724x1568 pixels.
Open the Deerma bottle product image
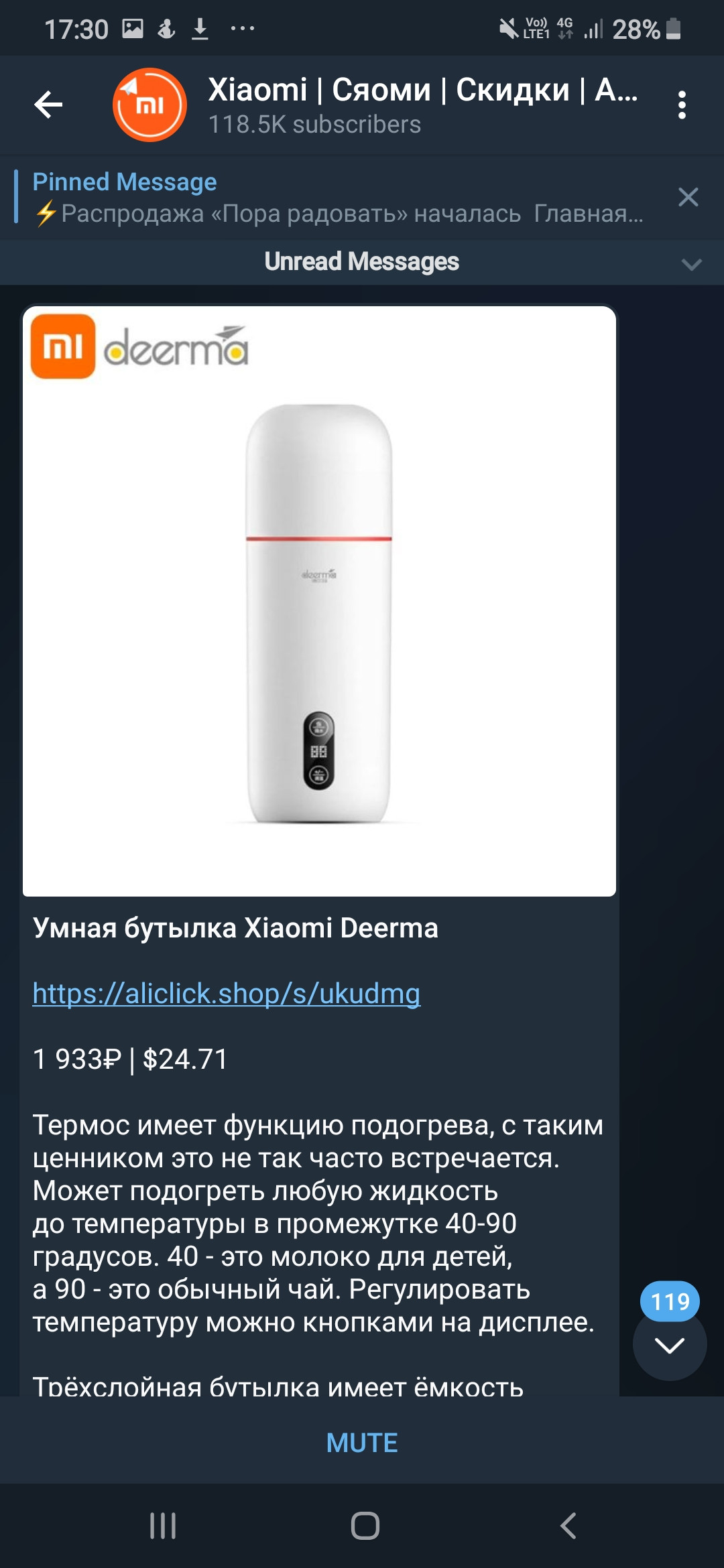[x=319, y=601]
